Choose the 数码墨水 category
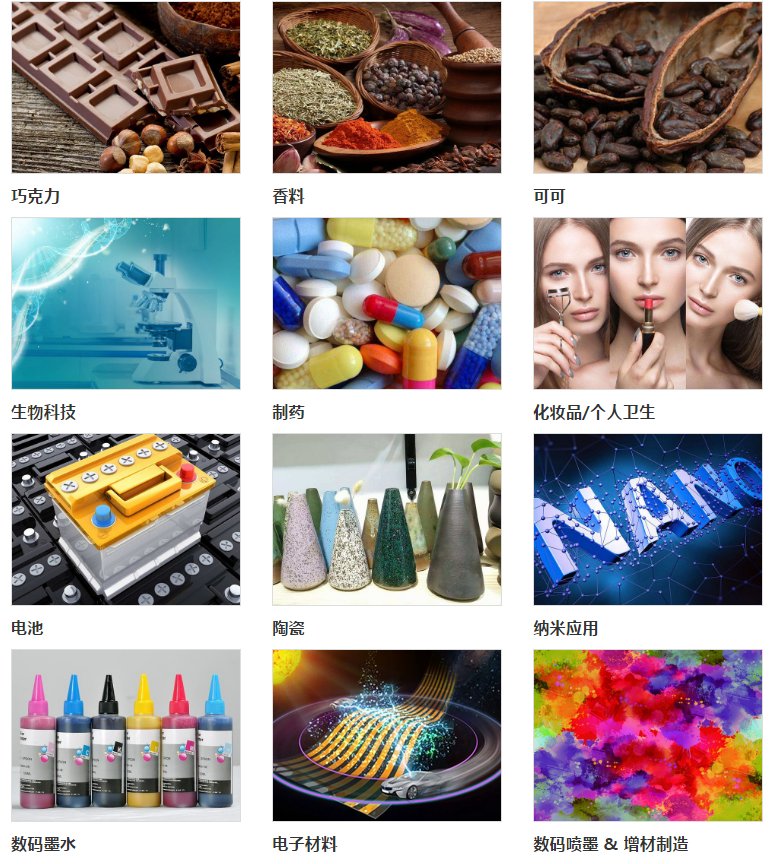772x864 pixels. tap(126, 735)
